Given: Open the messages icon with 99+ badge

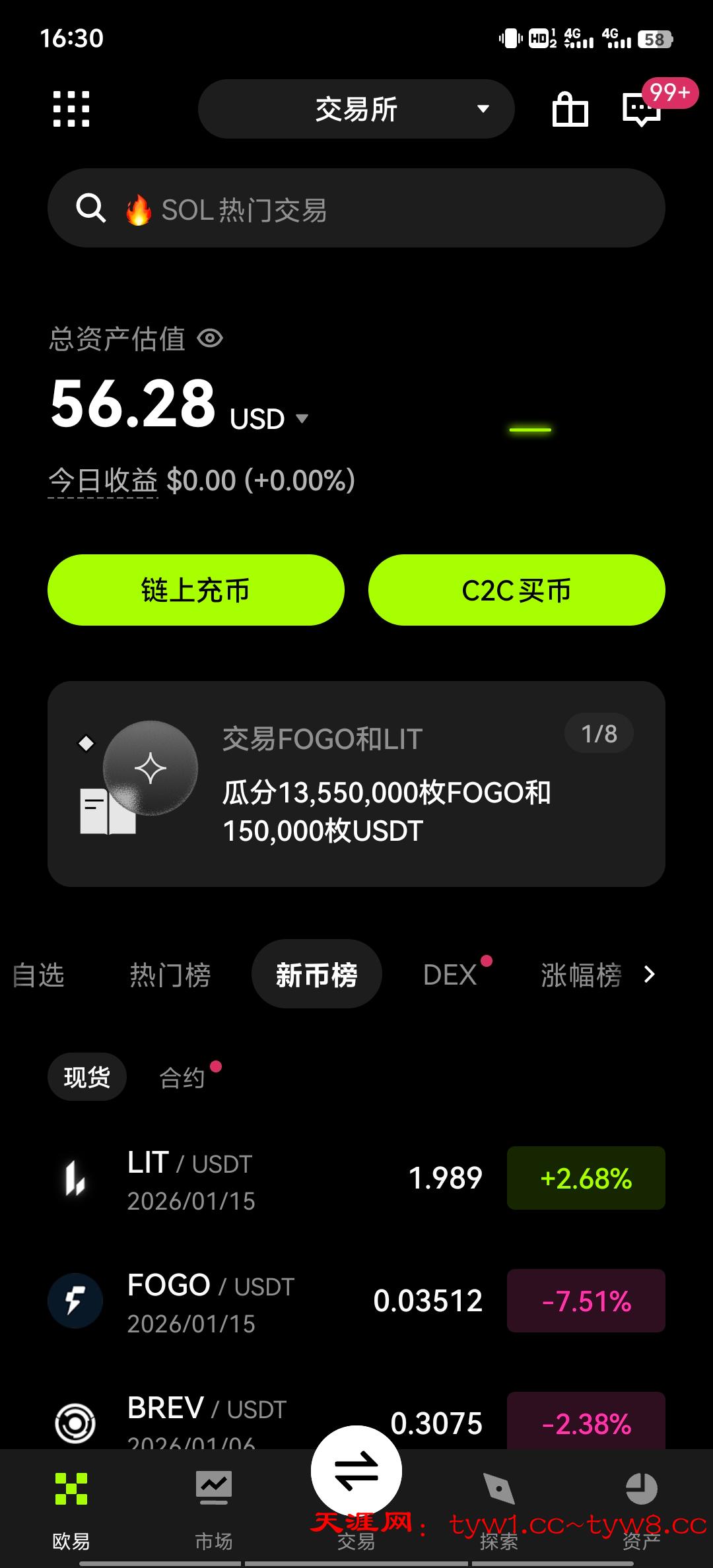Looking at the screenshot, I should pyautogui.click(x=642, y=109).
